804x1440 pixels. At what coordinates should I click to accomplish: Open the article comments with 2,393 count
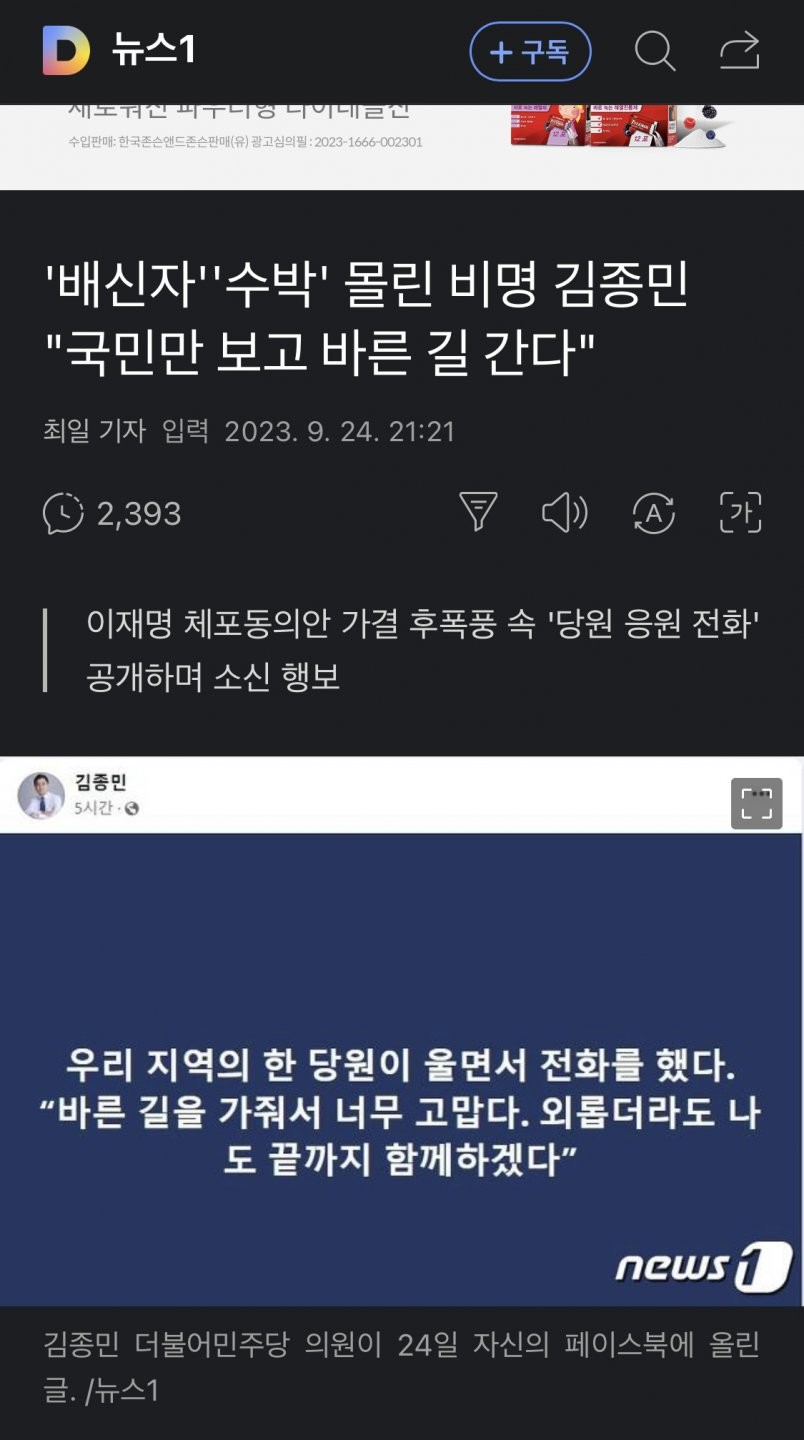point(112,514)
